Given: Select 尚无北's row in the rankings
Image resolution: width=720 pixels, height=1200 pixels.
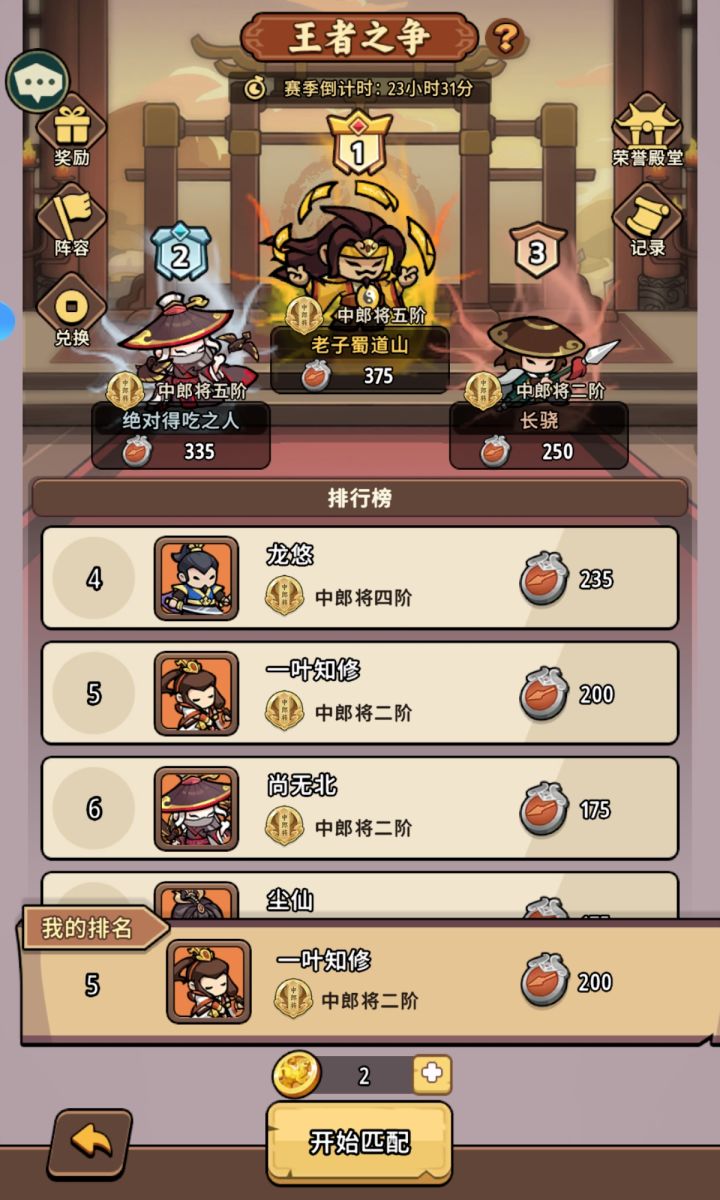Looking at the screenshot, I should [360, 806].
